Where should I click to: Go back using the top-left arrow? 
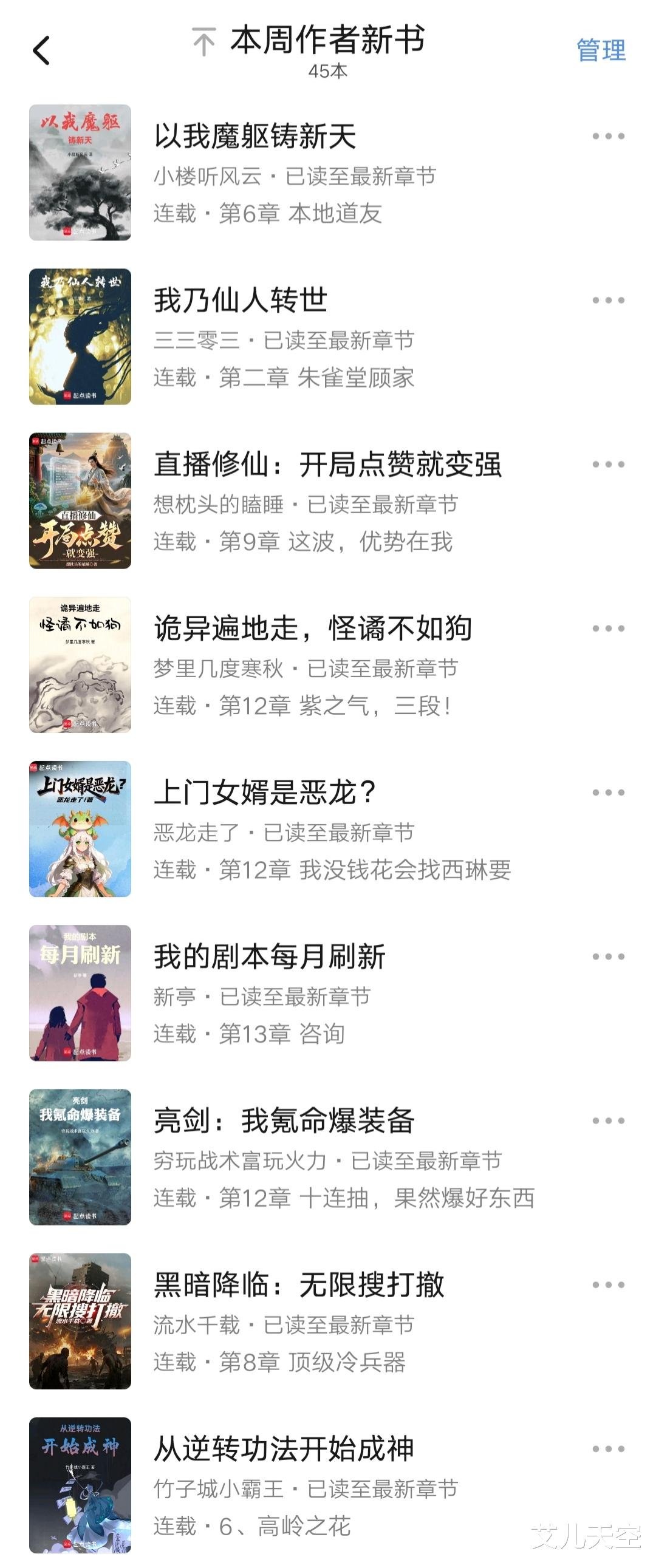tap(41, 50)
